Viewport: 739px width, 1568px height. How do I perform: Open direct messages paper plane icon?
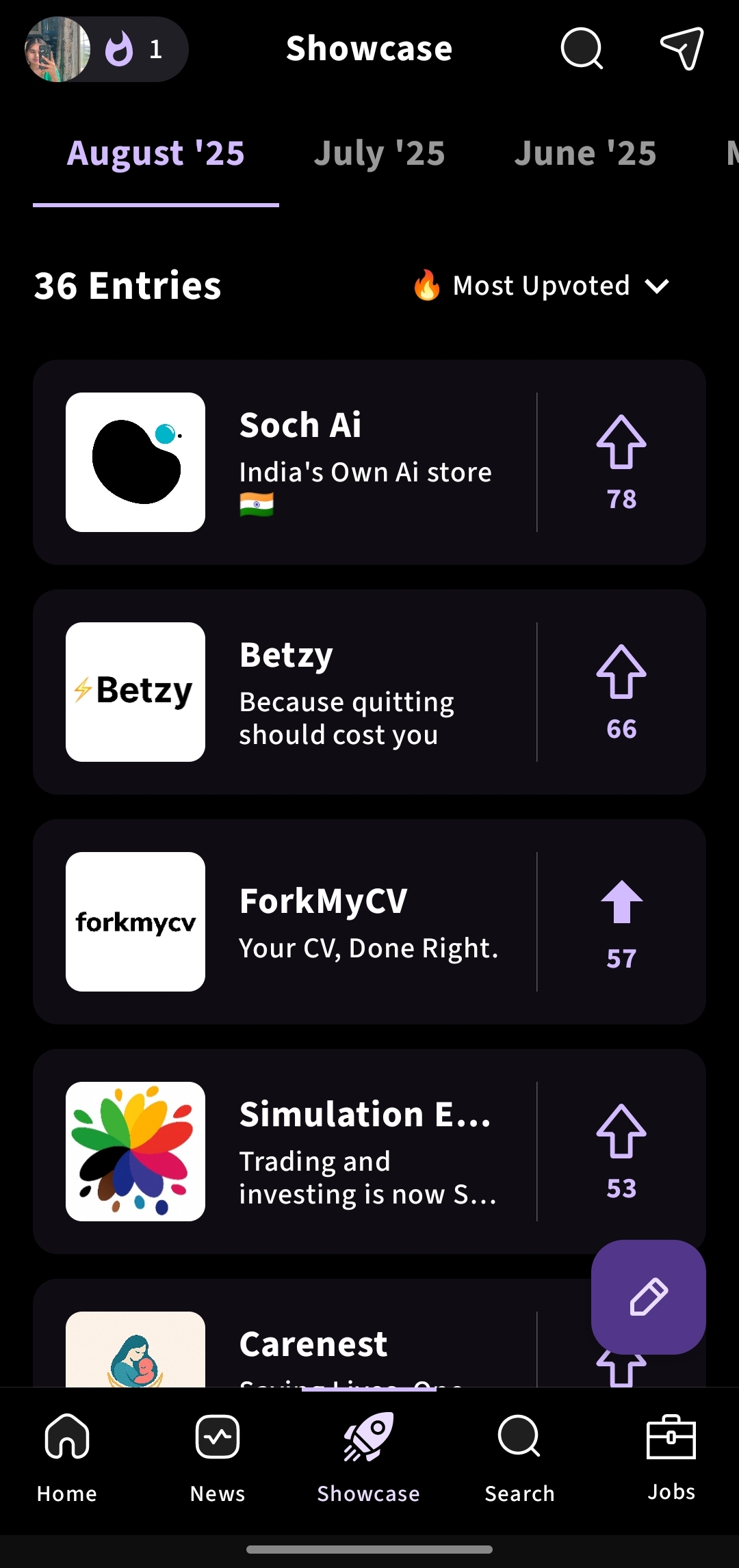pyautogui.click(x=682, y=49)
